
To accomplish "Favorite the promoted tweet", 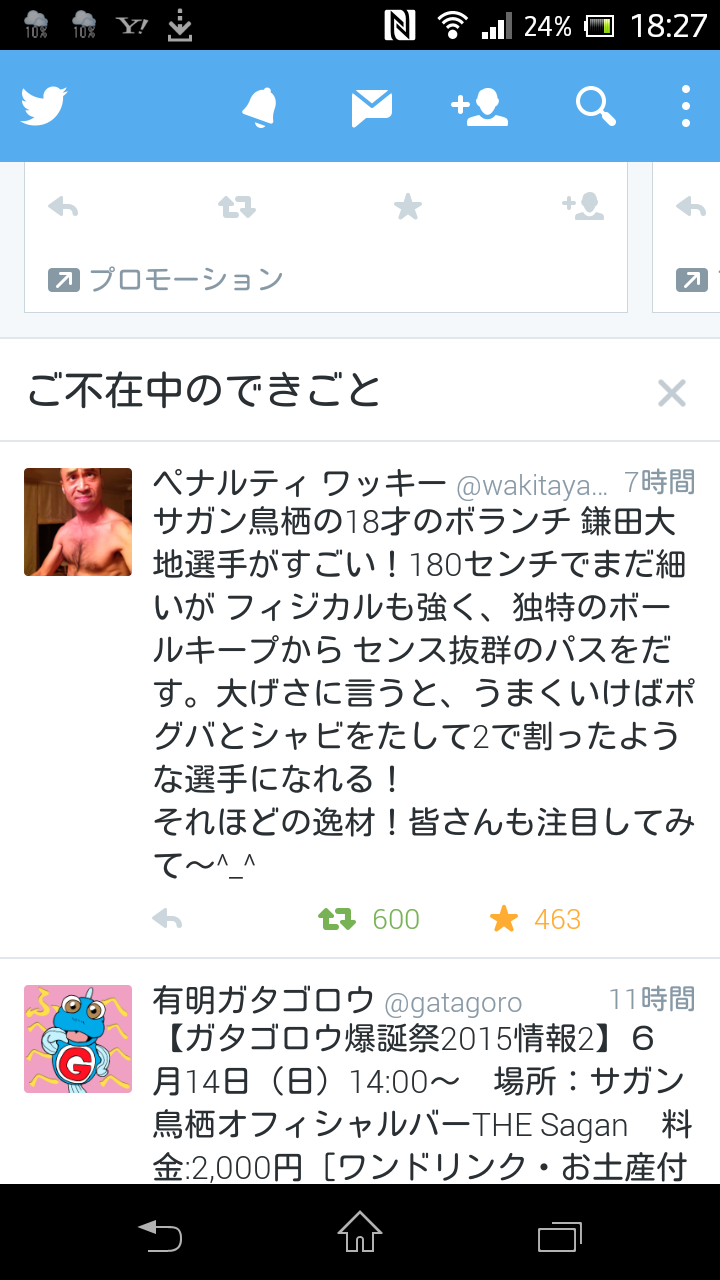I will [407, 207].
